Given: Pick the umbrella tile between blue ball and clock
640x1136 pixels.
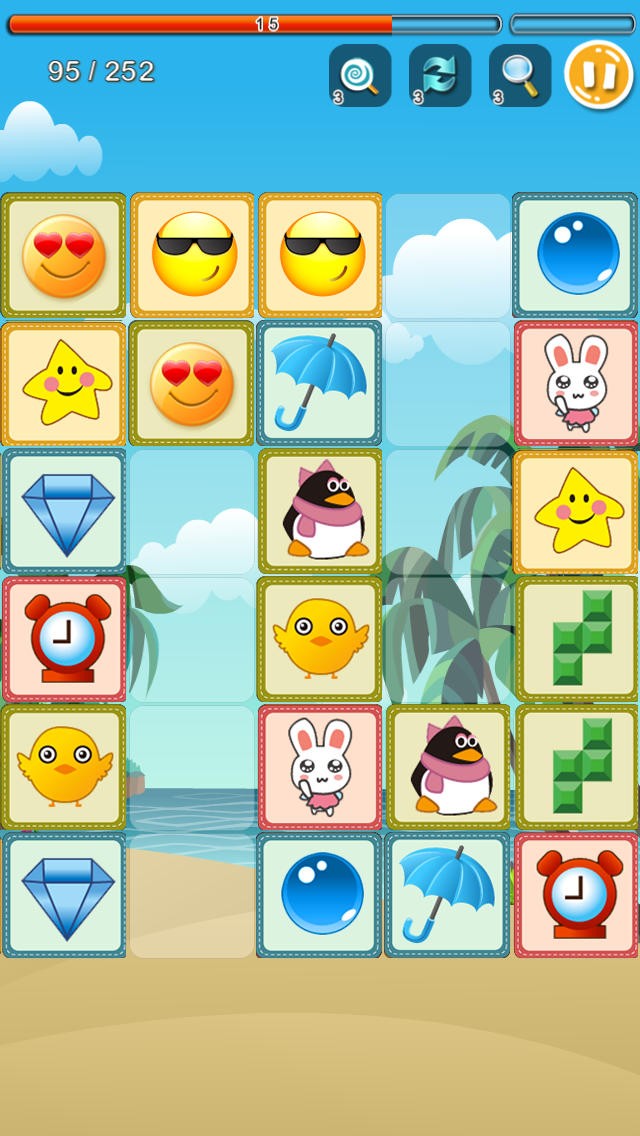Looking at the screenshot, I should 448,894.
